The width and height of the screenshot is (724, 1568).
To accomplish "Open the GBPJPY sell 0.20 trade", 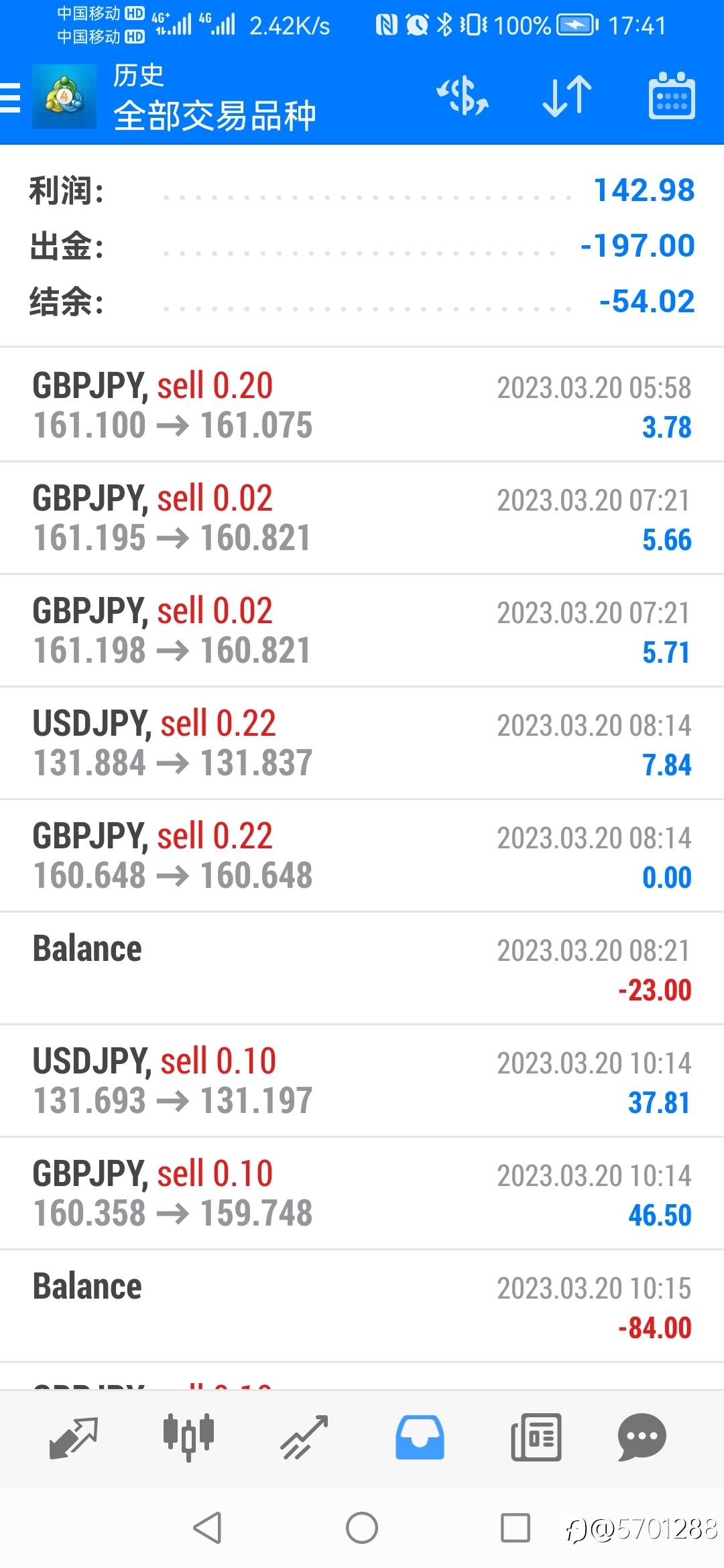I will 362,405.
